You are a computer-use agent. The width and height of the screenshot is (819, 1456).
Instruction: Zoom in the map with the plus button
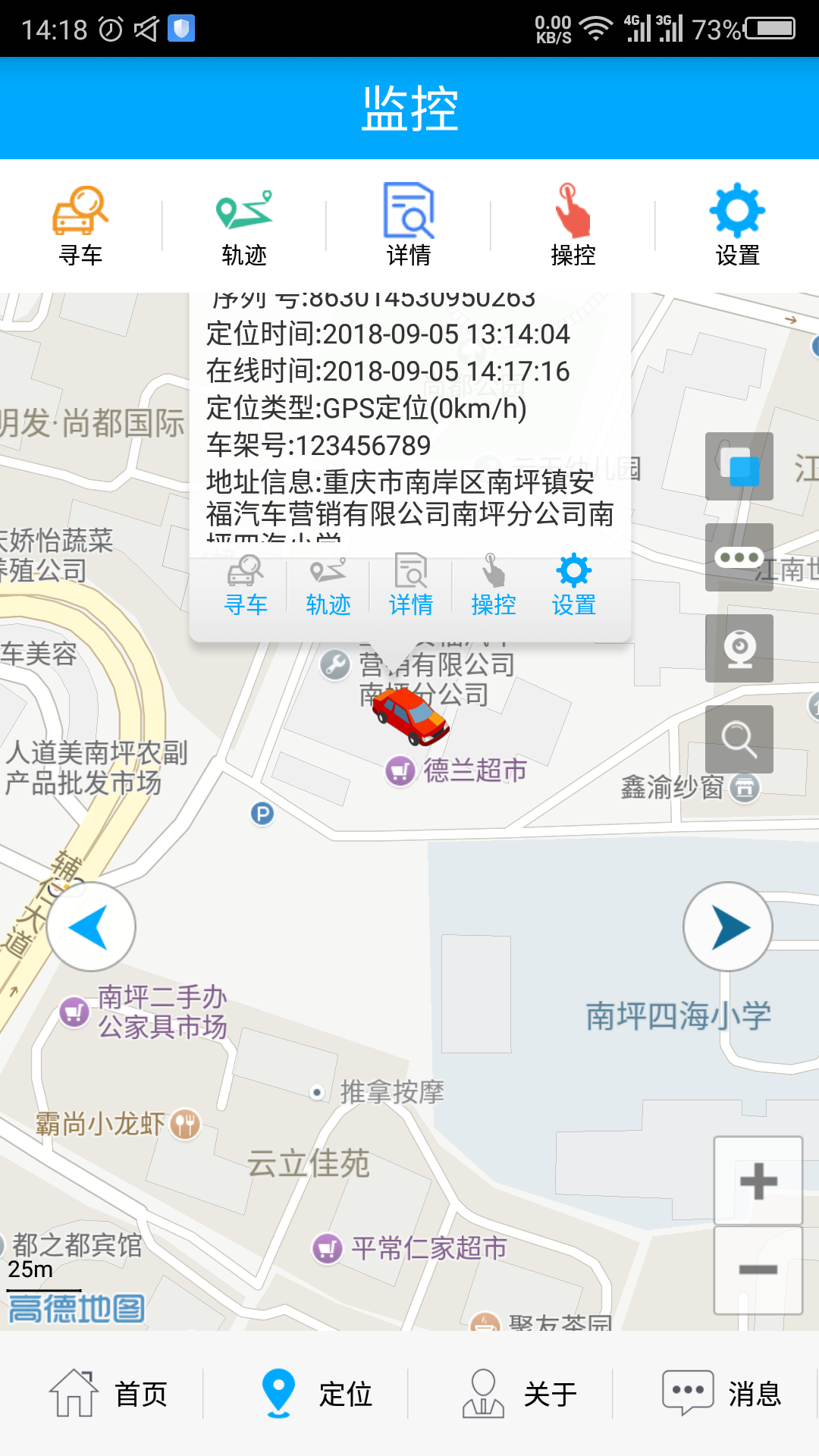pyautogui.click(x=758, y=1181)
